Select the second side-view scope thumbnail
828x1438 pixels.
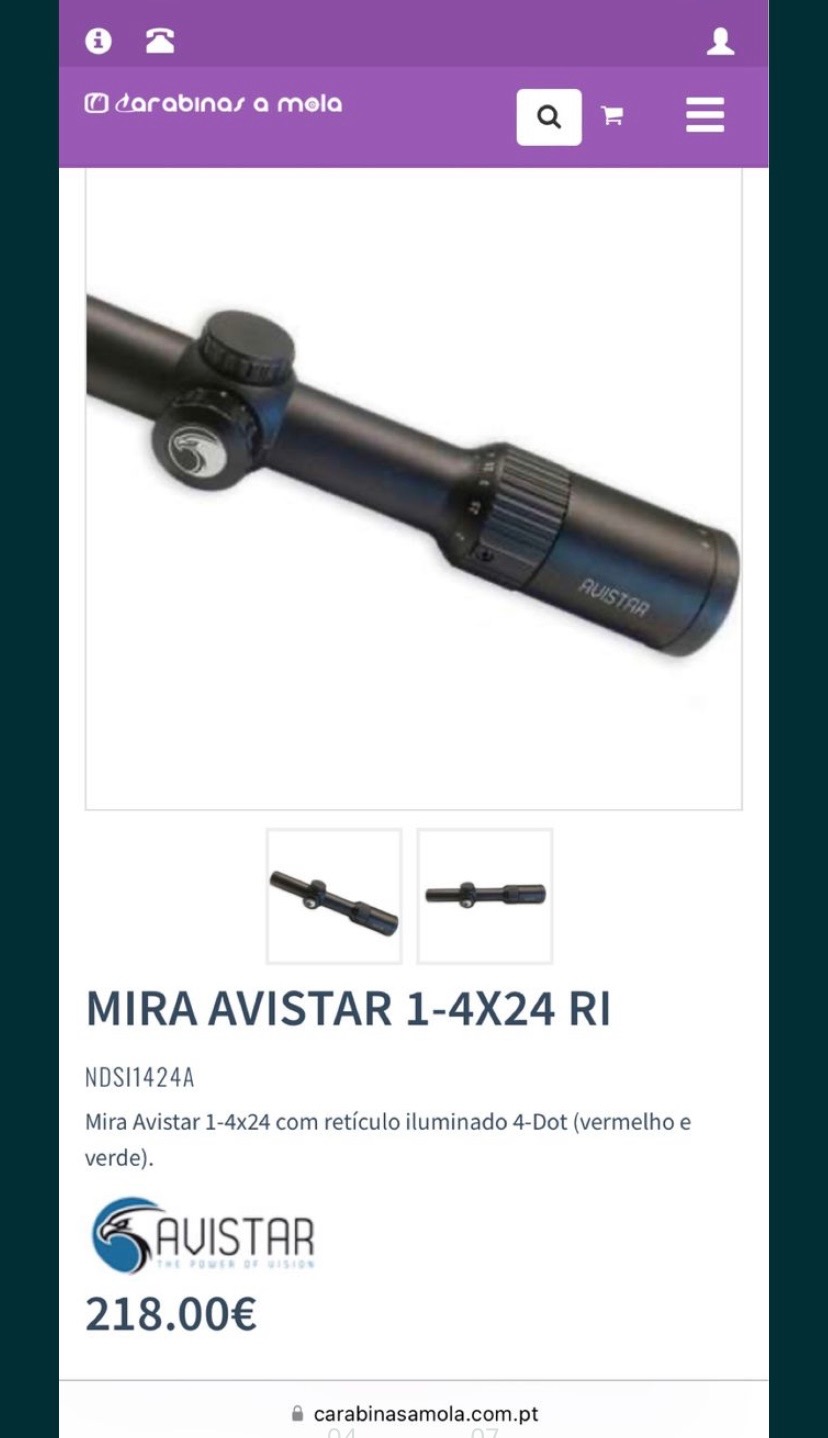click(485, 896)
